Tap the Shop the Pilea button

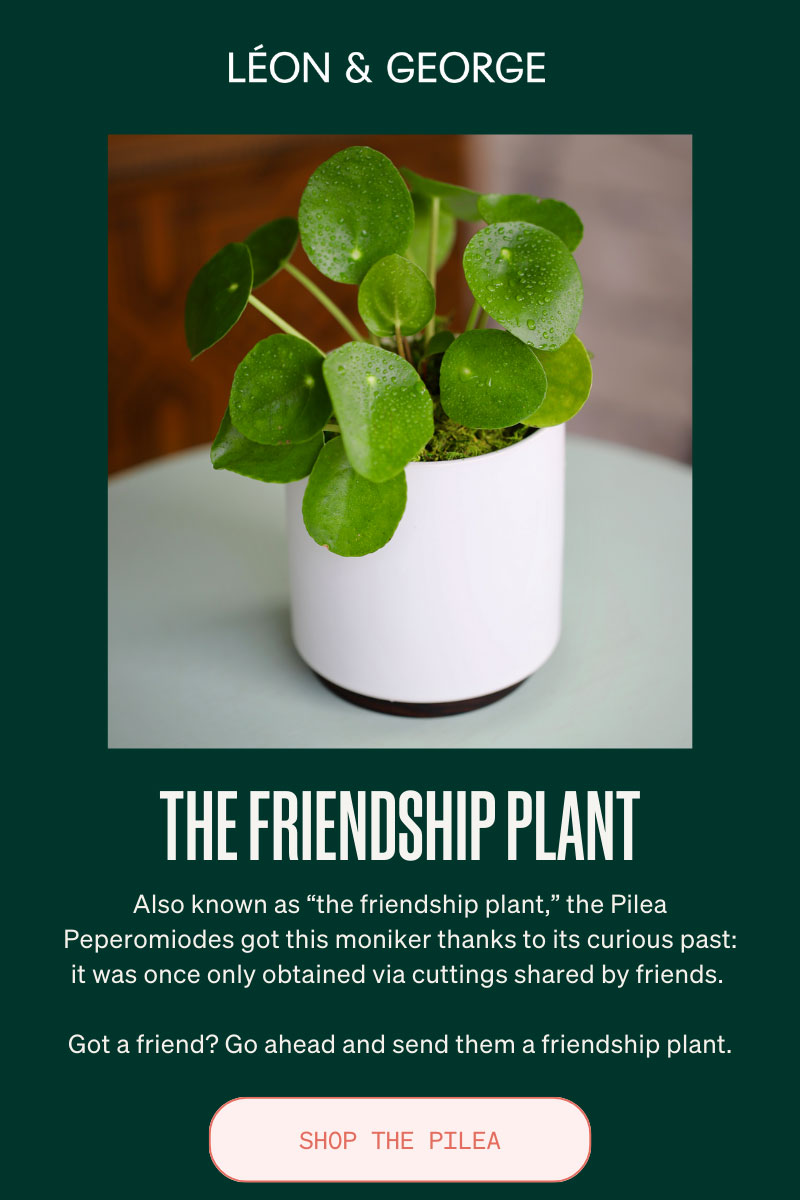point(400,1140)
